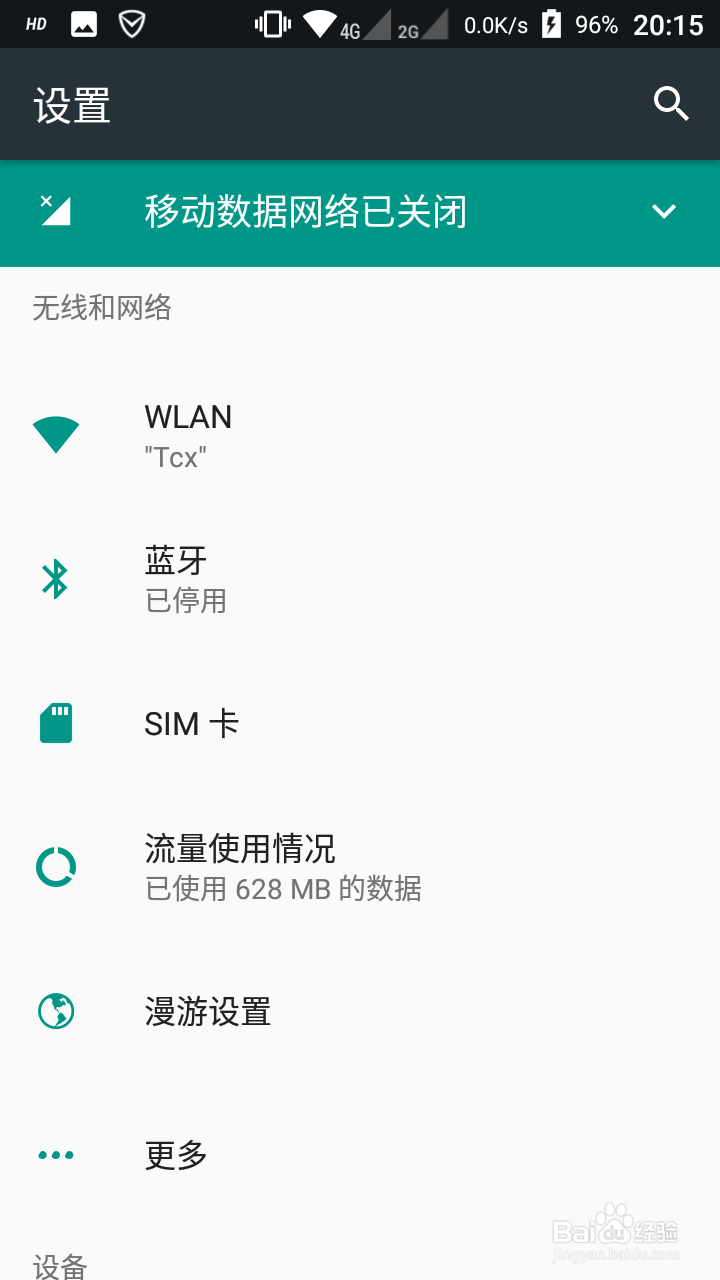The height and width of the screenshot is (1280, 720).
Task: Open search with the magnifier icon
Action: coord(671,104)
